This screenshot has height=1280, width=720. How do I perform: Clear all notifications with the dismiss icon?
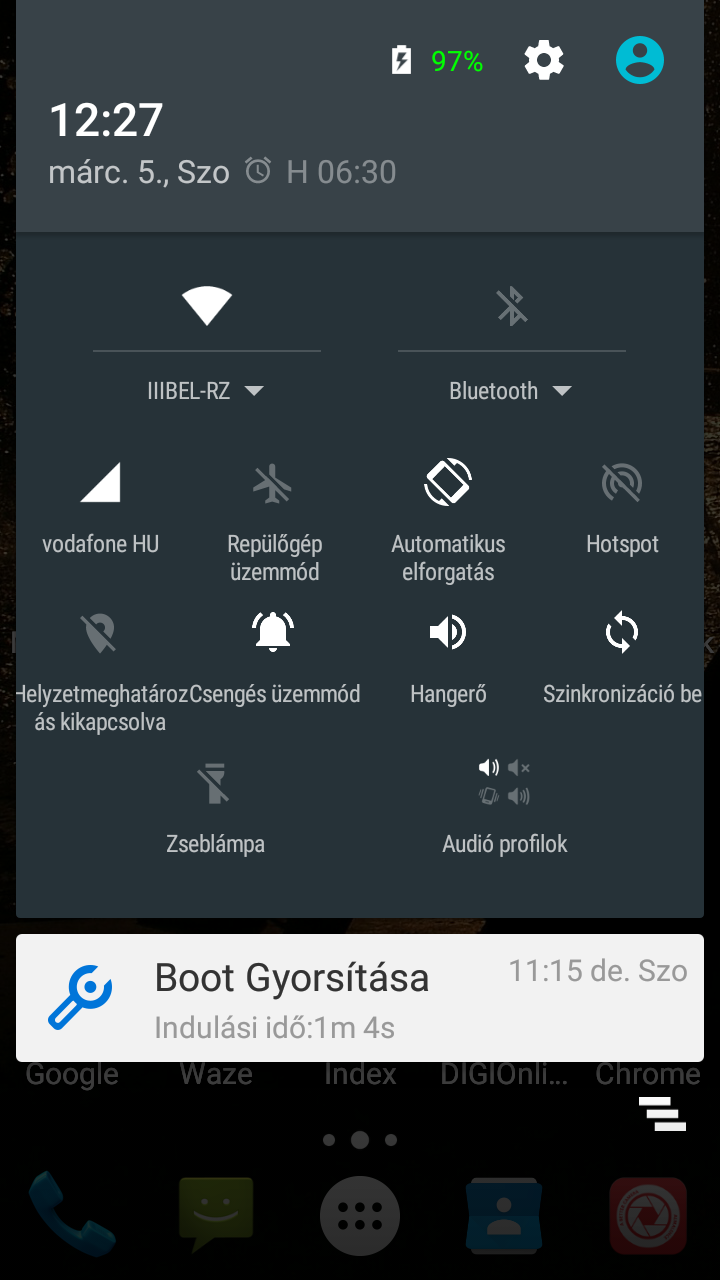tap(663, 1114)
